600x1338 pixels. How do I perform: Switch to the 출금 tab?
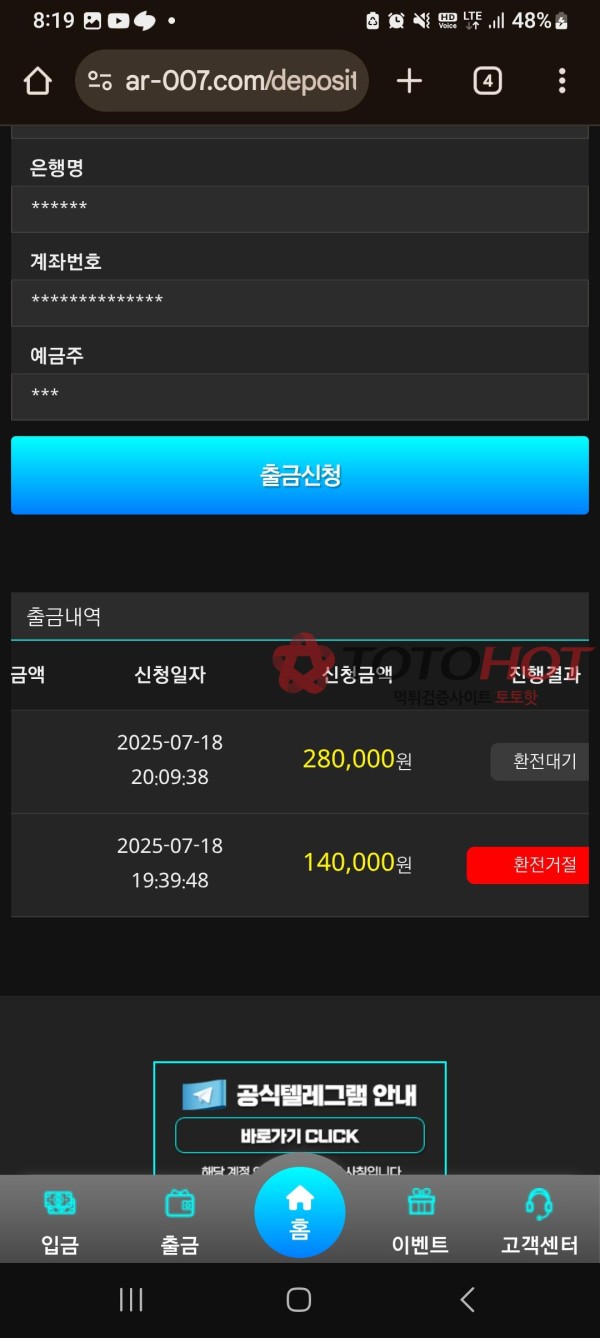[180, 1221]
